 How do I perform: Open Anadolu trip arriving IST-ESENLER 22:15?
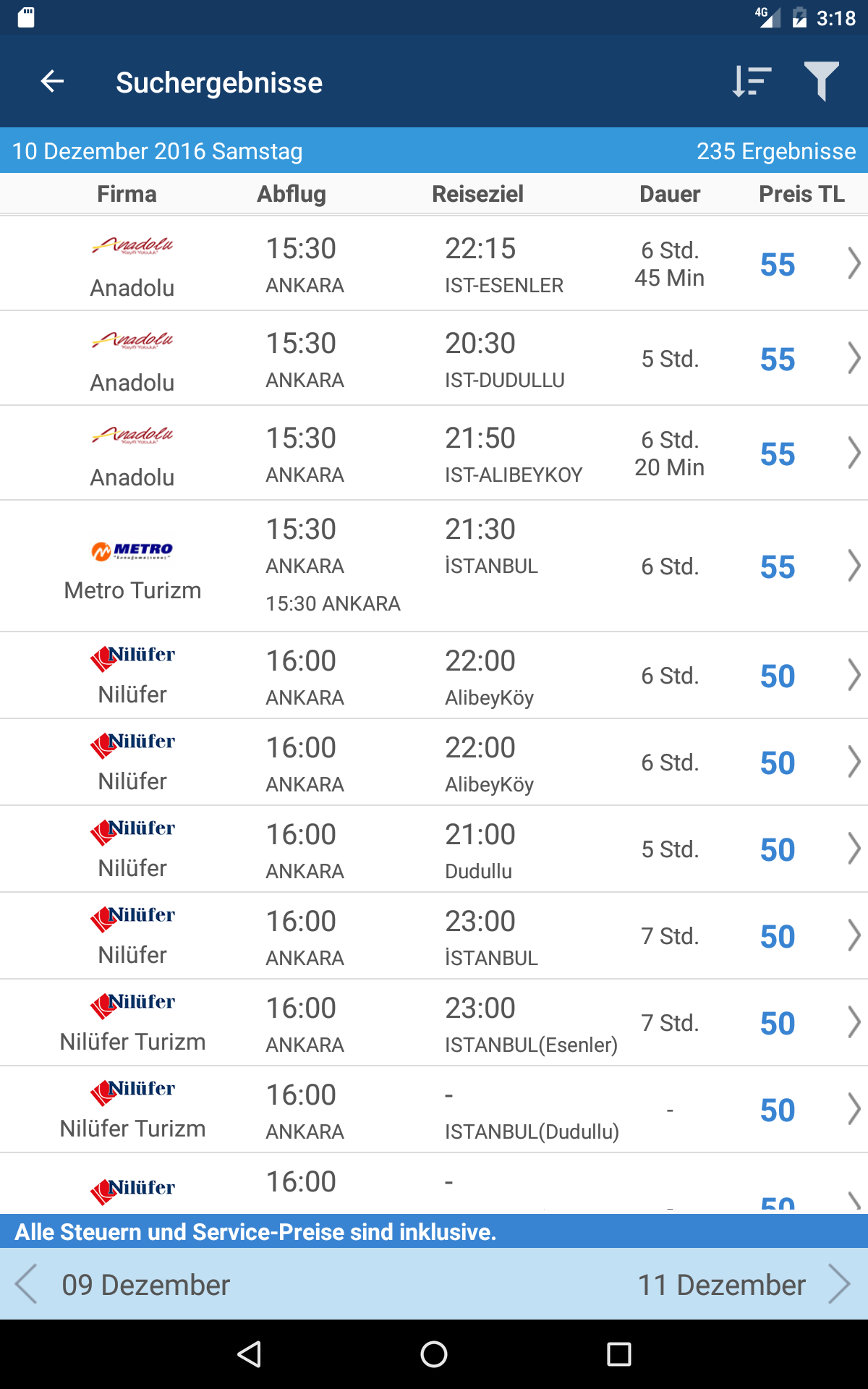tap(434, 263)
